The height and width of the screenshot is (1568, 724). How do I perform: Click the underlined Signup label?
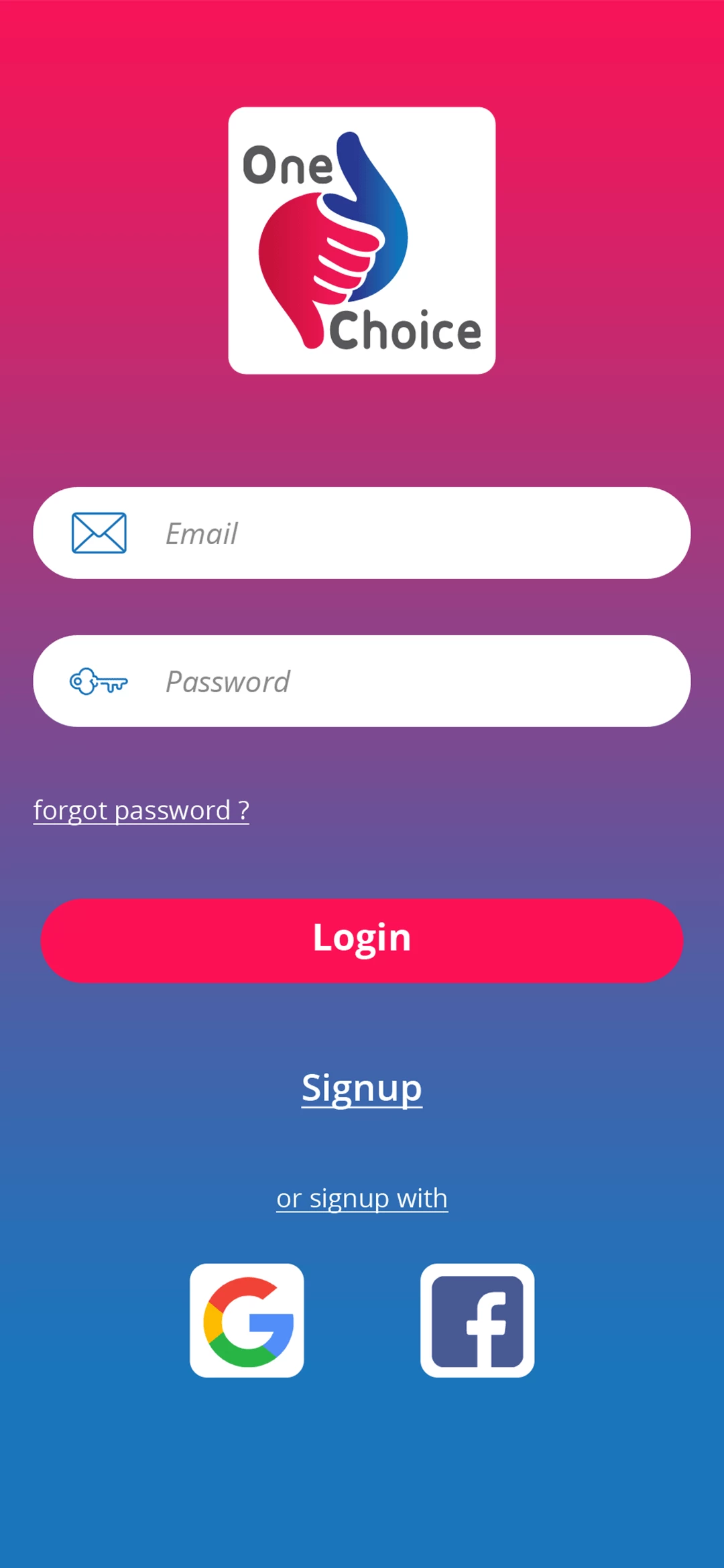[362, 1087]
